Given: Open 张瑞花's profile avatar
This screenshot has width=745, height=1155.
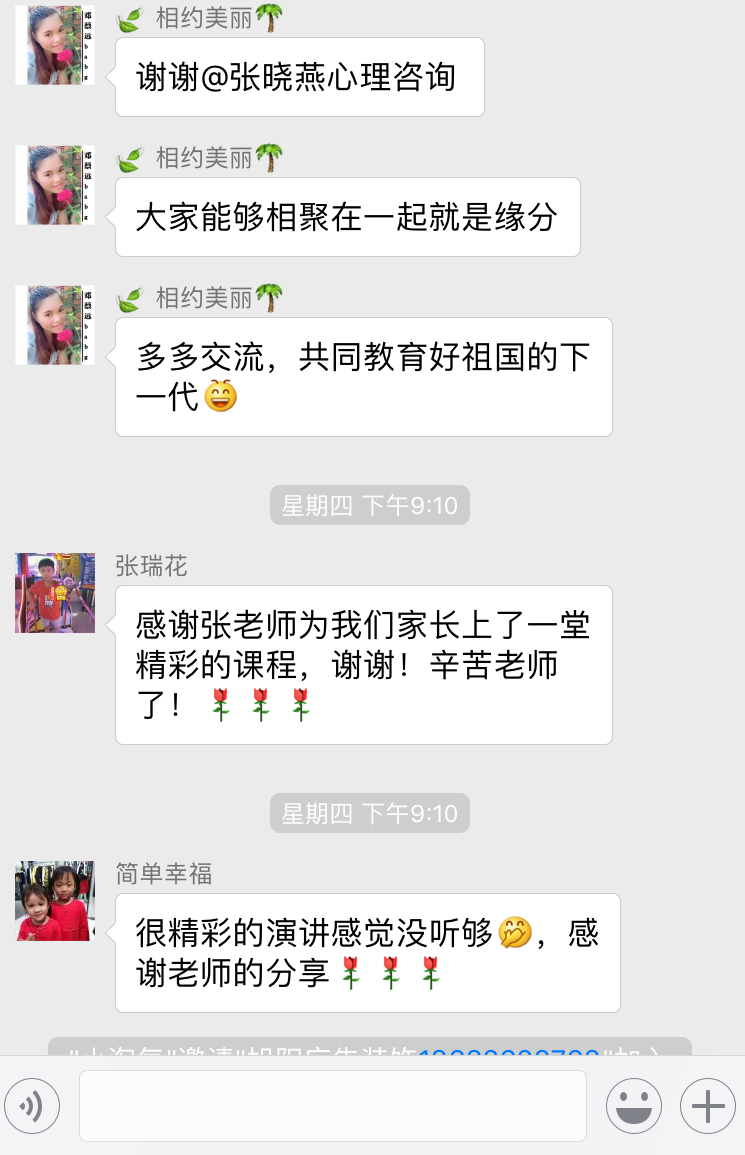Looking at the screenshot, I should (x=55, y=593).
